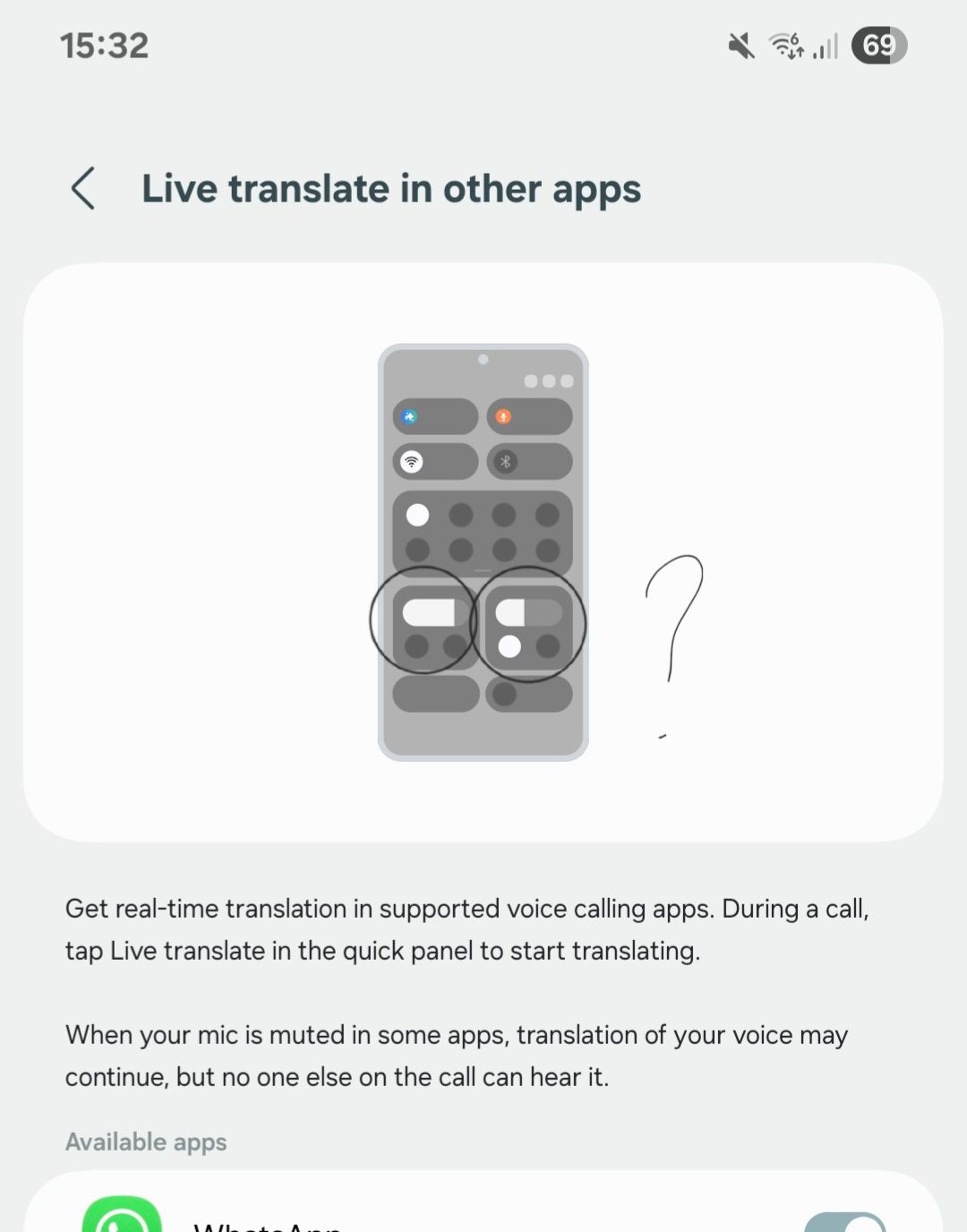Tap the cellular signal strength icon

(x=826, y=46)
